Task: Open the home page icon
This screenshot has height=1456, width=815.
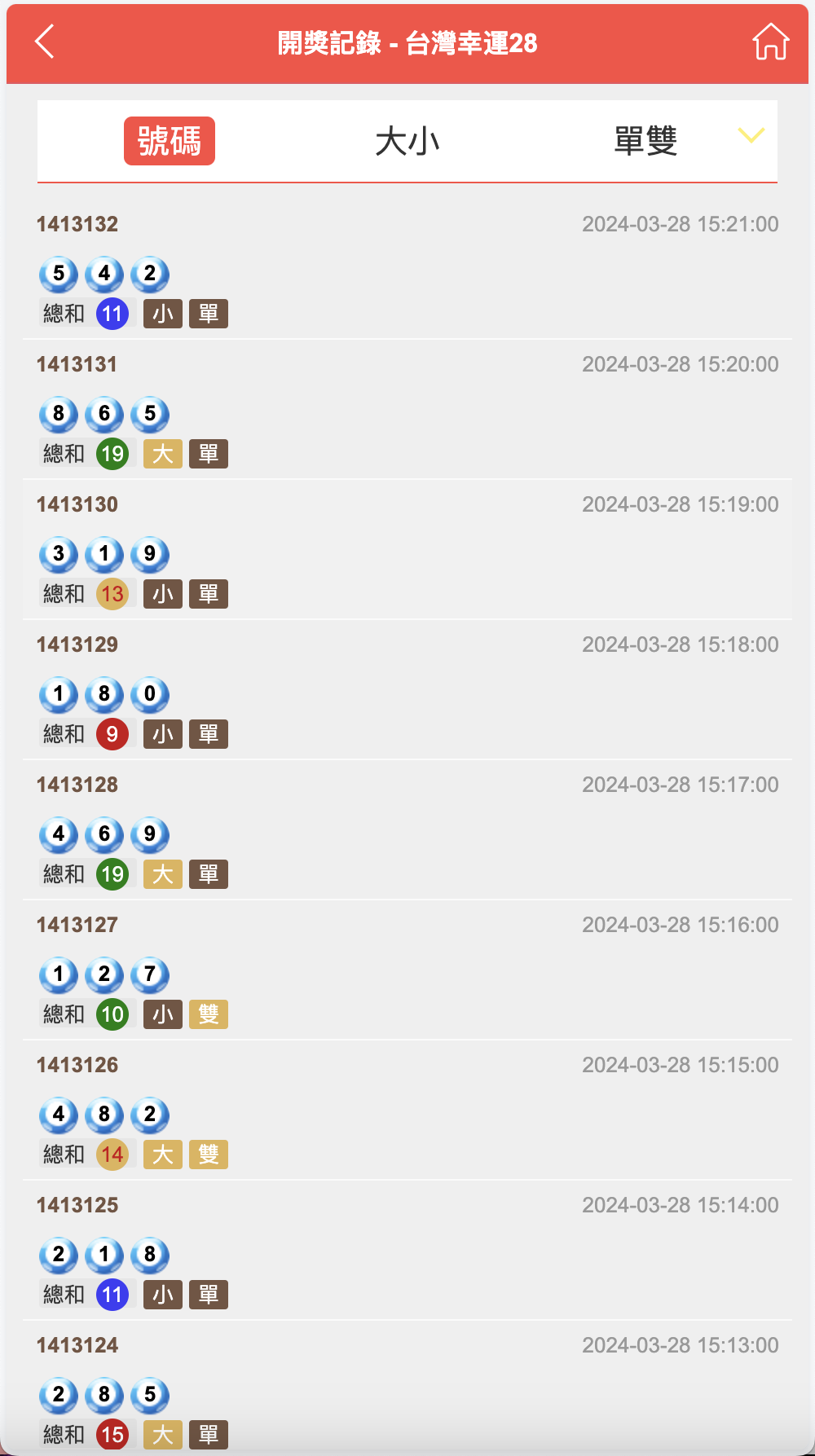Action: click(x=770, y=42)
